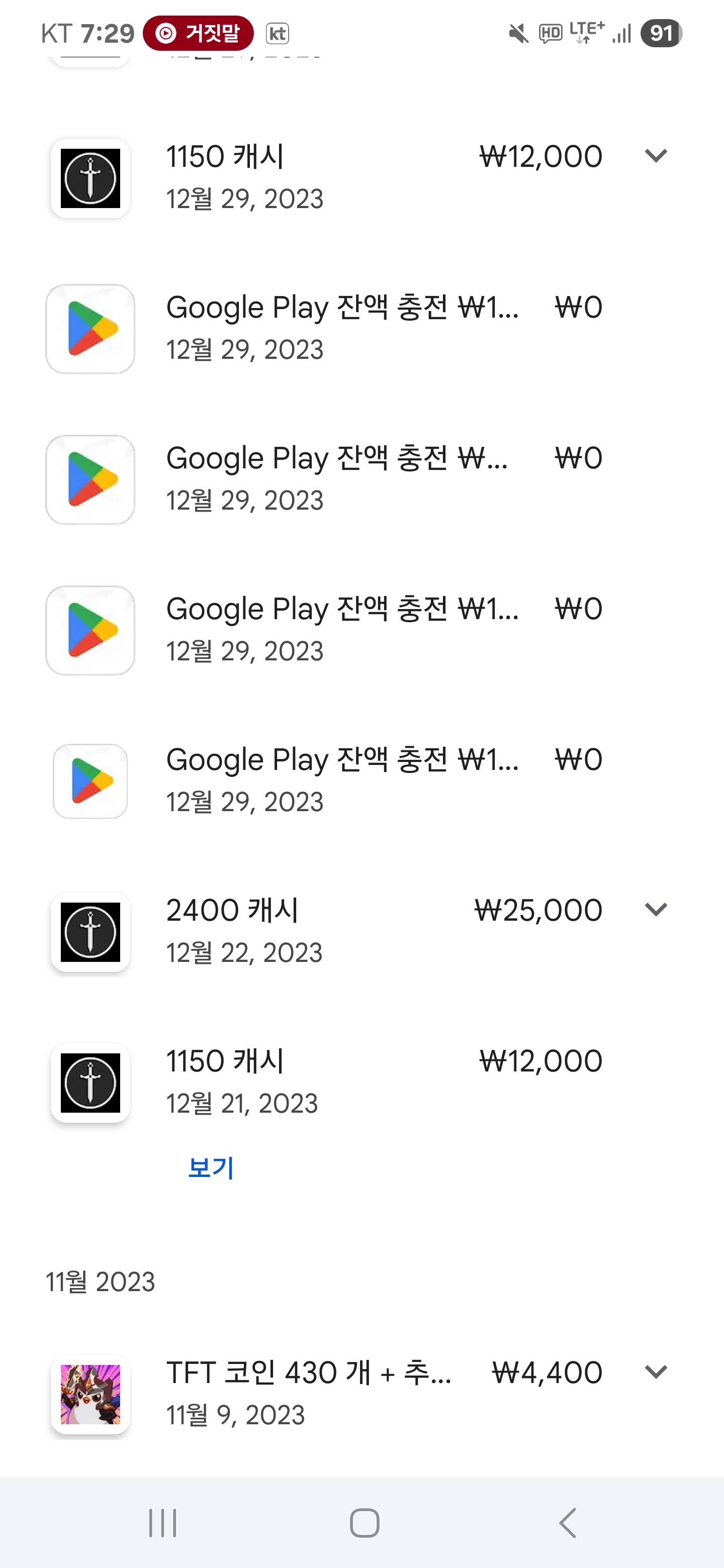Expand the 2400 캐시 ₩25,000 purchase details

tap(656, 910)
